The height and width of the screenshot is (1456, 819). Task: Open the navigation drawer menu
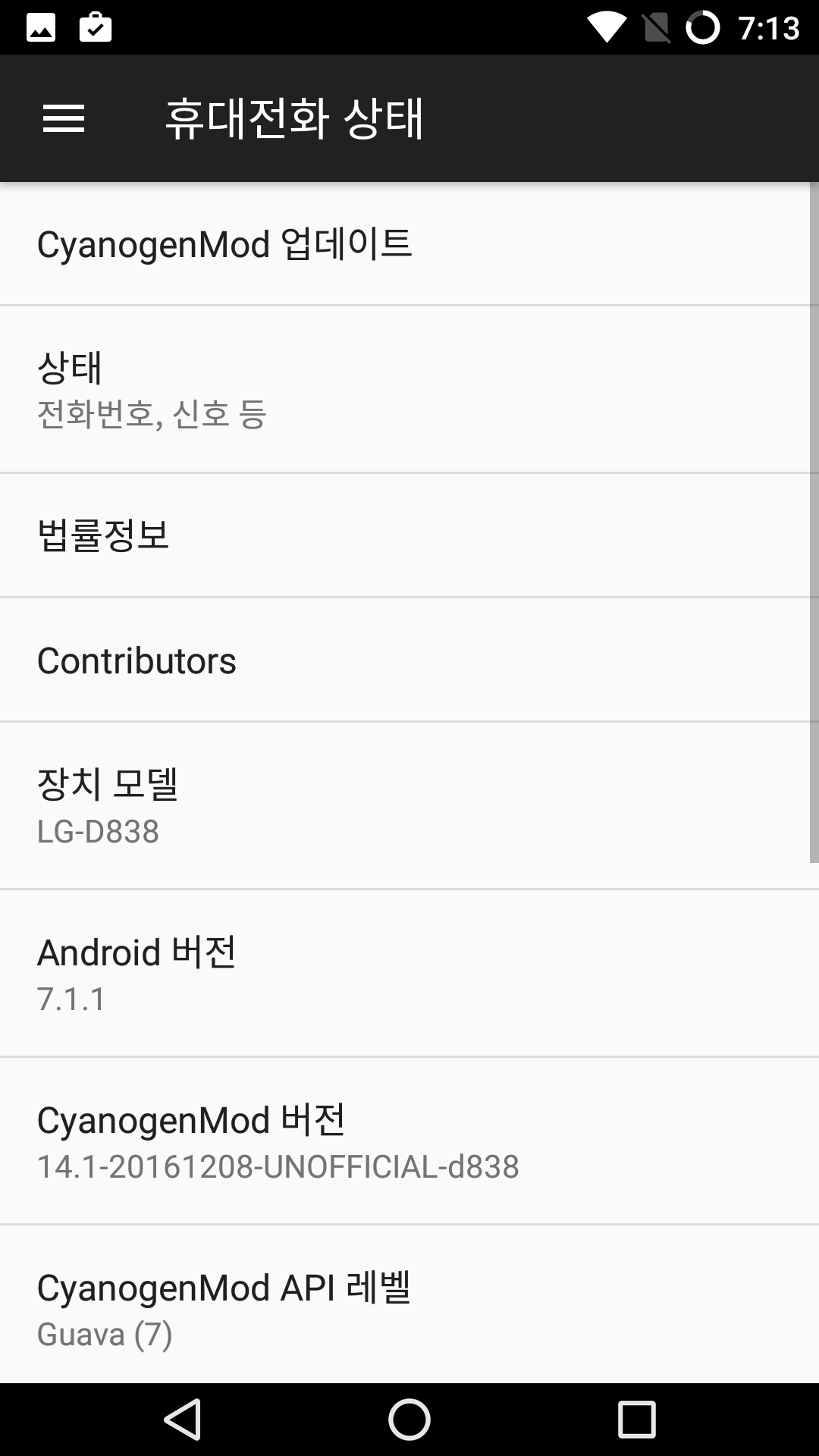64,118
